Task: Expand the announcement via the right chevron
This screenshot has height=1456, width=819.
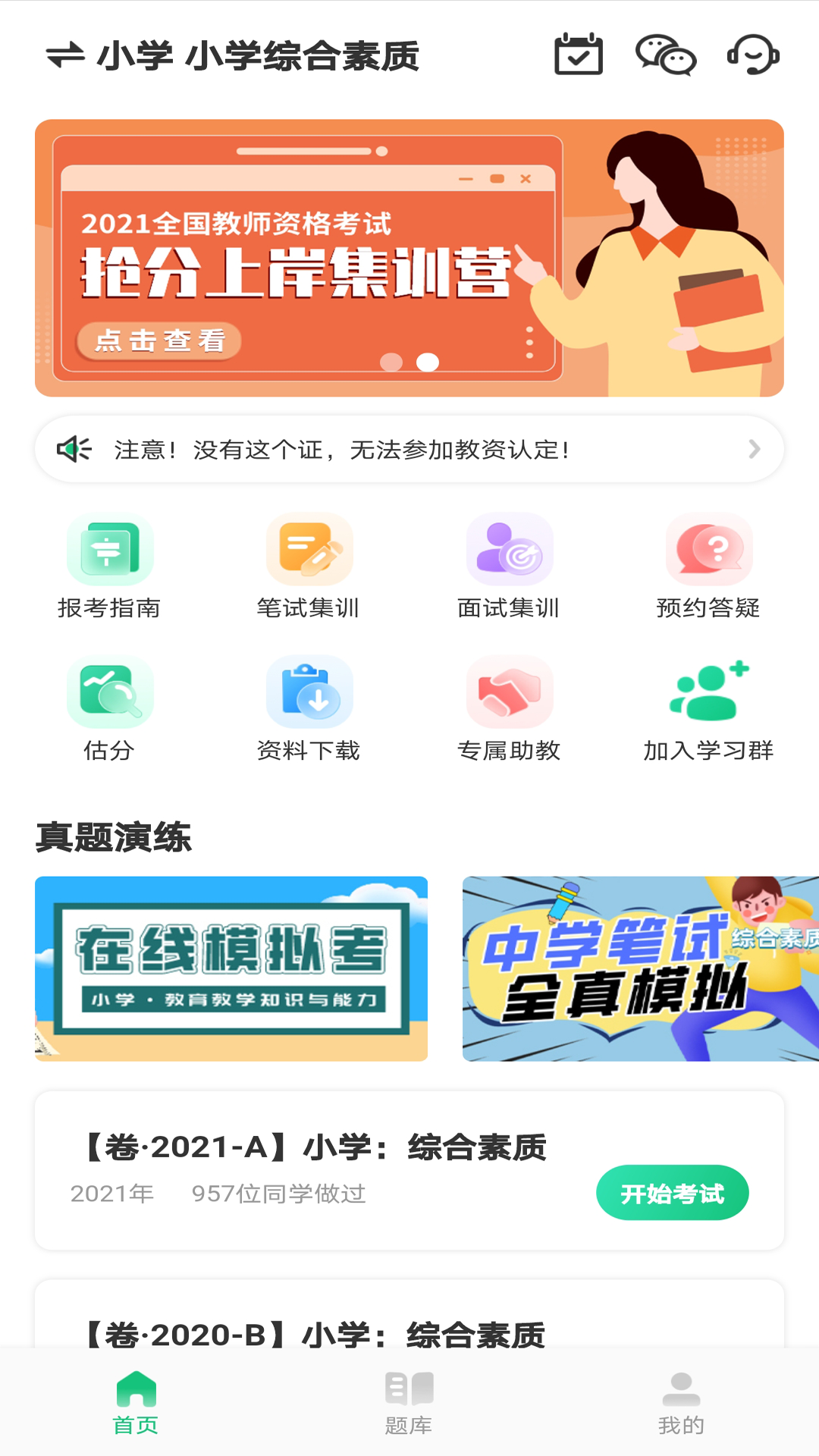Action: (755, 448)
